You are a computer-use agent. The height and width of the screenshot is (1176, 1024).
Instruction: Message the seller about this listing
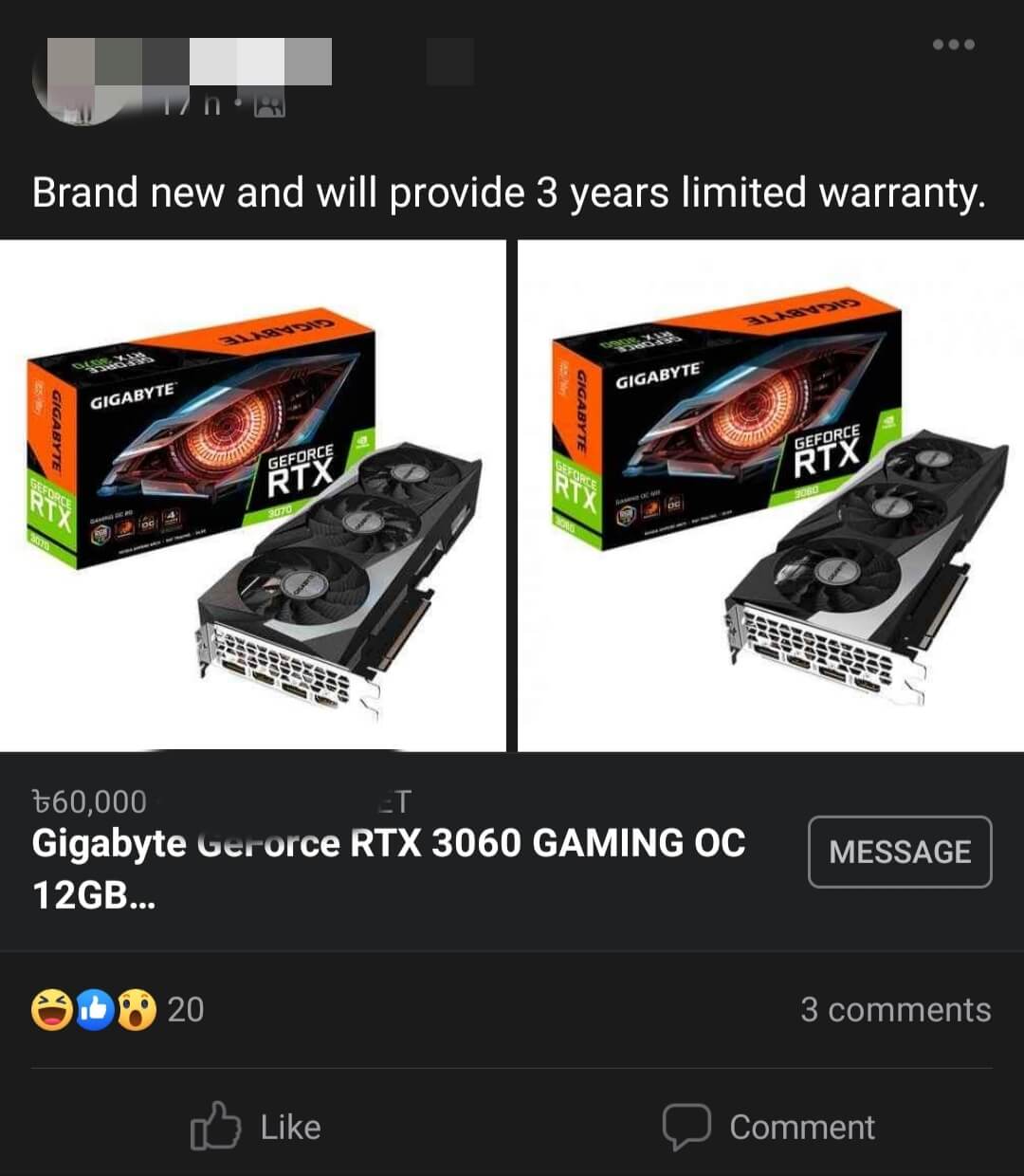(899, 852)
